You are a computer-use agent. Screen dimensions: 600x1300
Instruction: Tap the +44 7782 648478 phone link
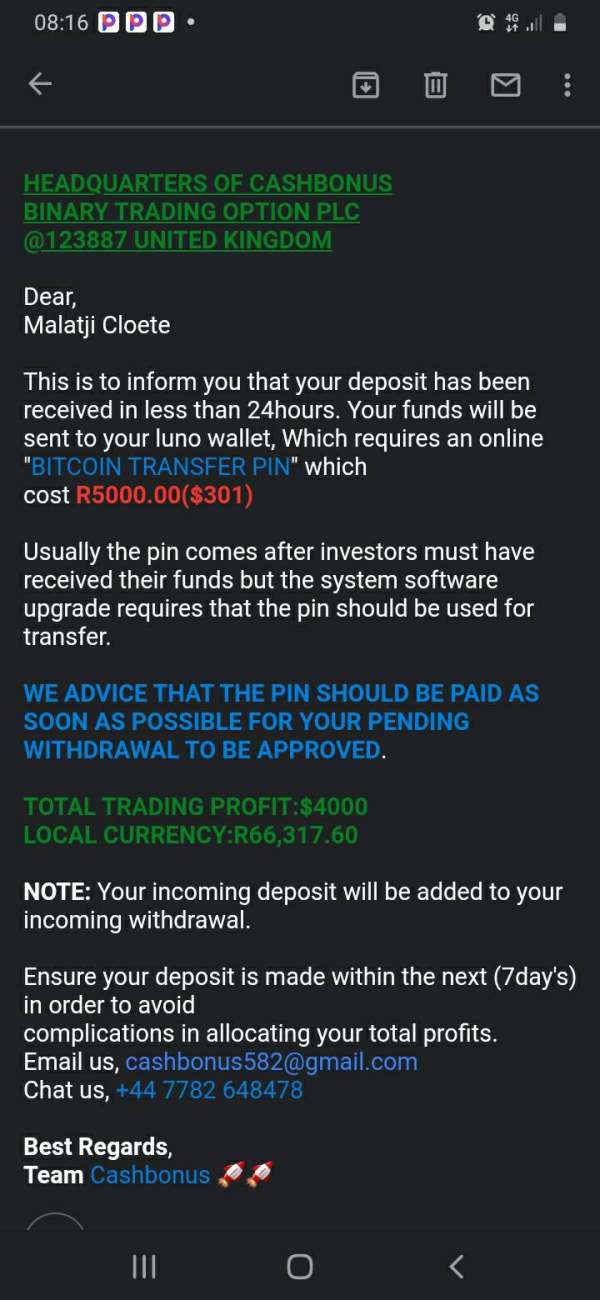(209, 1089)
